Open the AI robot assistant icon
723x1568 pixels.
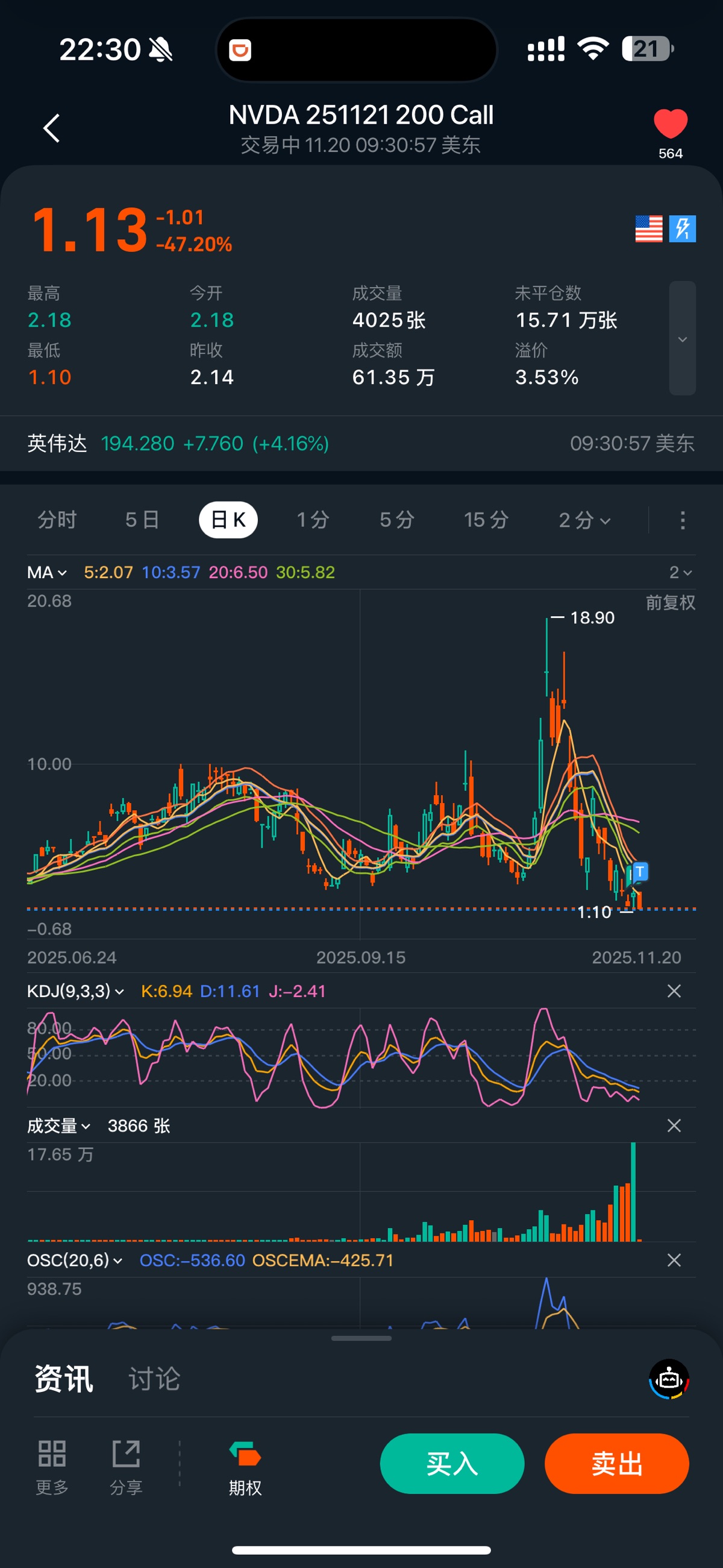click(x=669, y=1379)
